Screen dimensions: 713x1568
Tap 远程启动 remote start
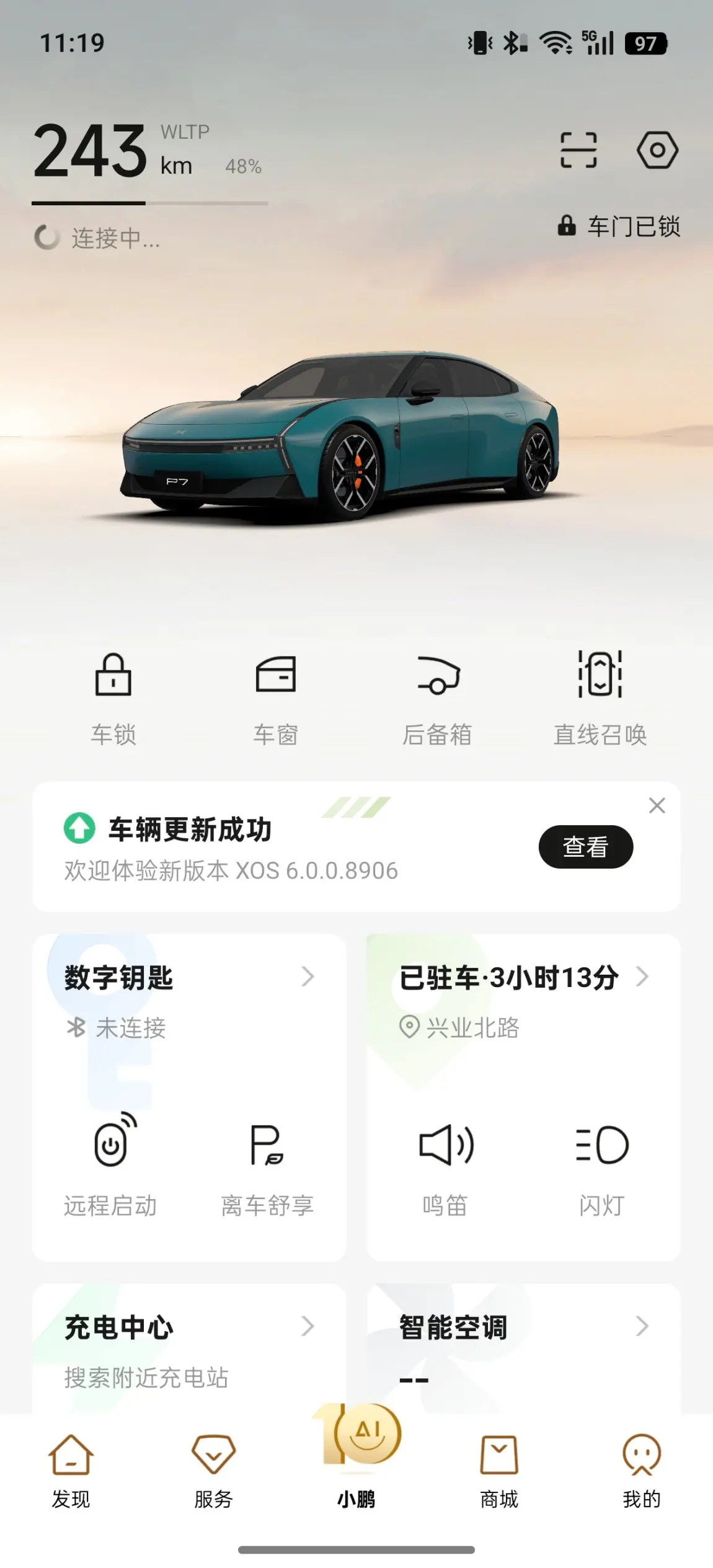pos(112,1167)
